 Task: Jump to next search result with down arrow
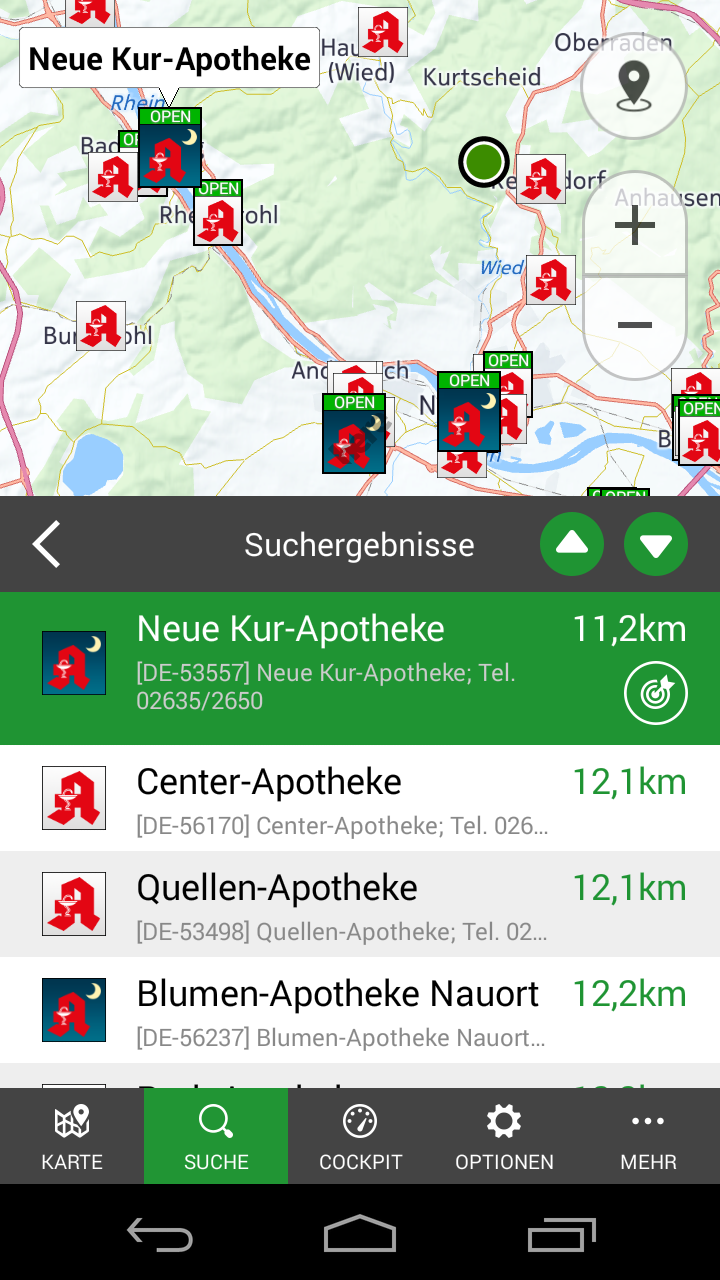656,545
